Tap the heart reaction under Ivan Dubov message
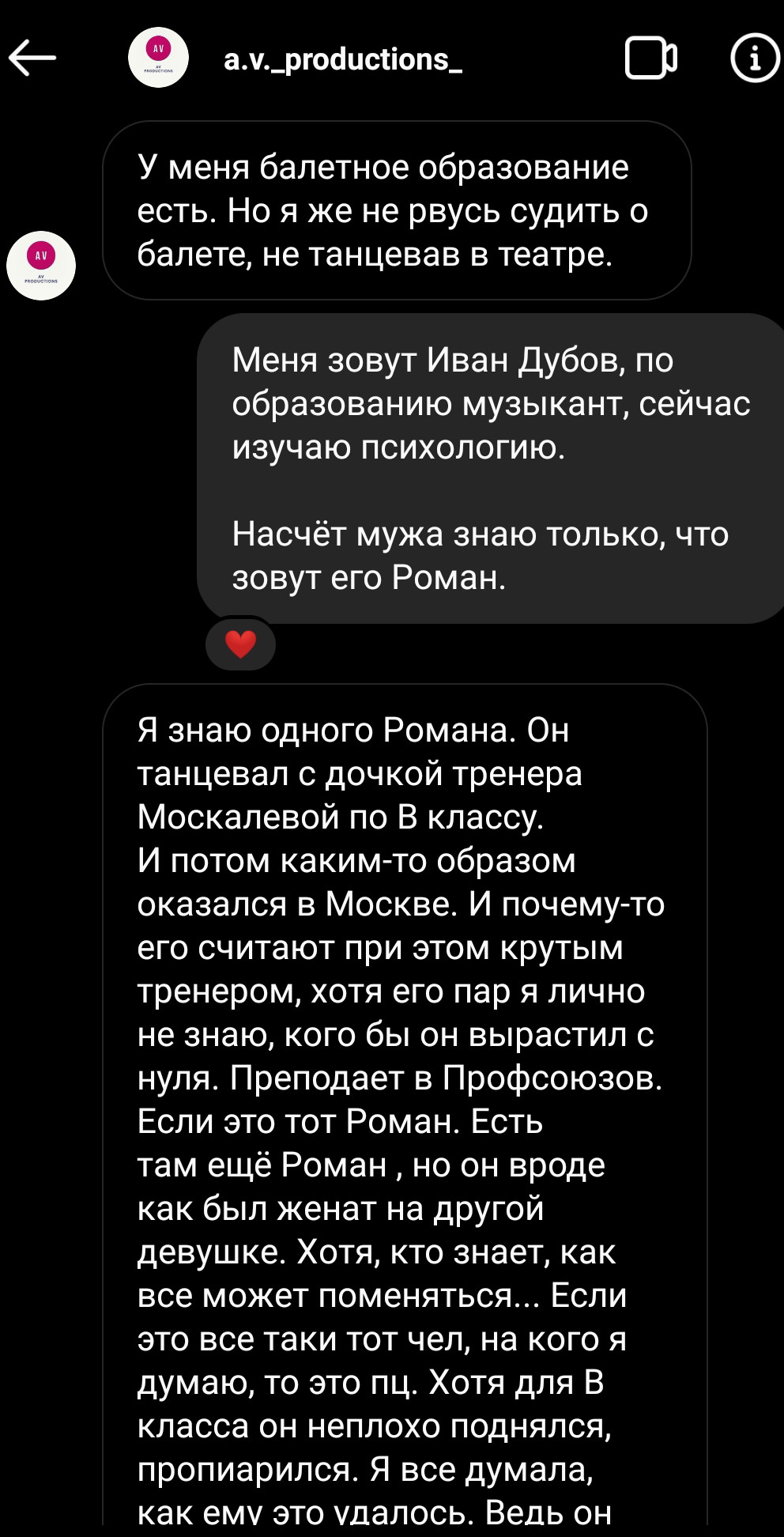This screenshot has width=784, height=1537. coord(240,644)
